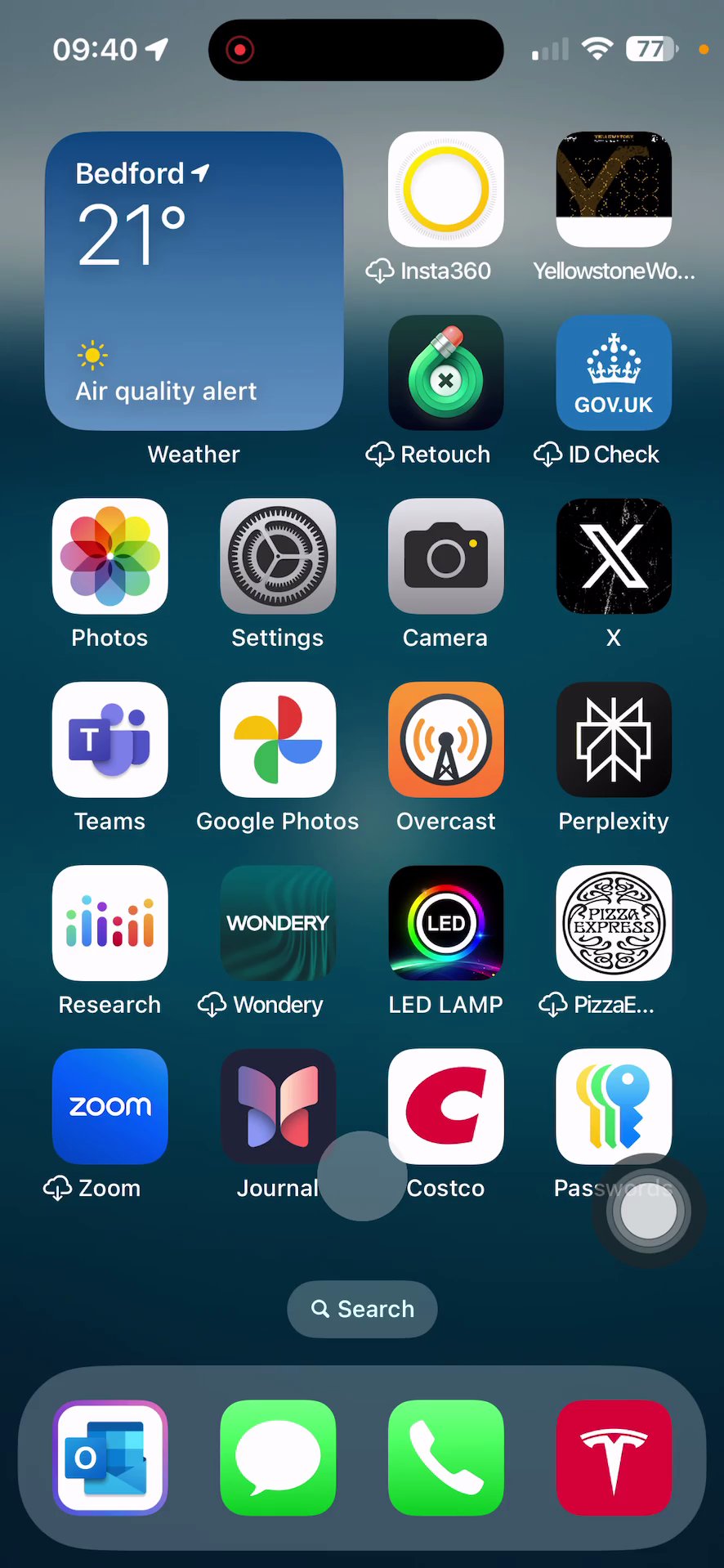Open Messages from the dock

tap(278, 1458)
